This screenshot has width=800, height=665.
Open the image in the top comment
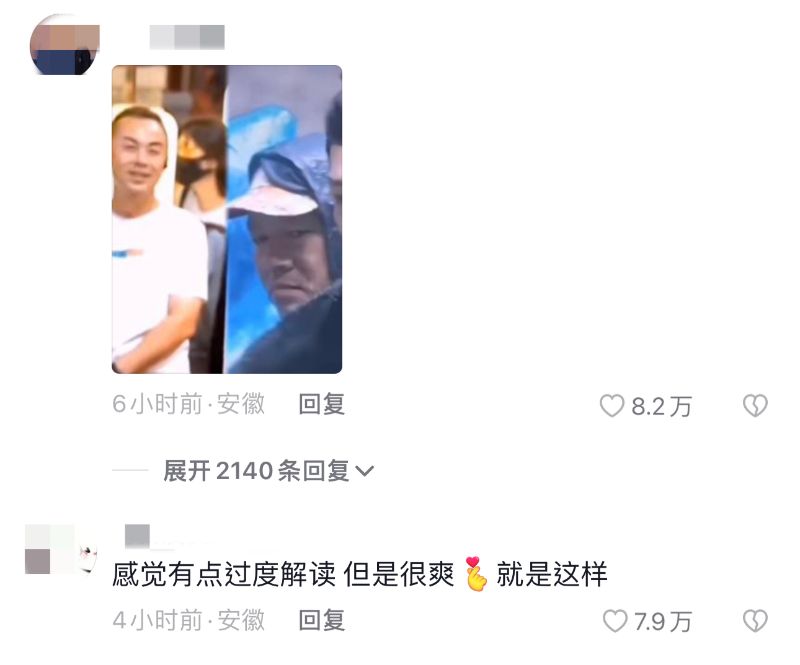227,219
